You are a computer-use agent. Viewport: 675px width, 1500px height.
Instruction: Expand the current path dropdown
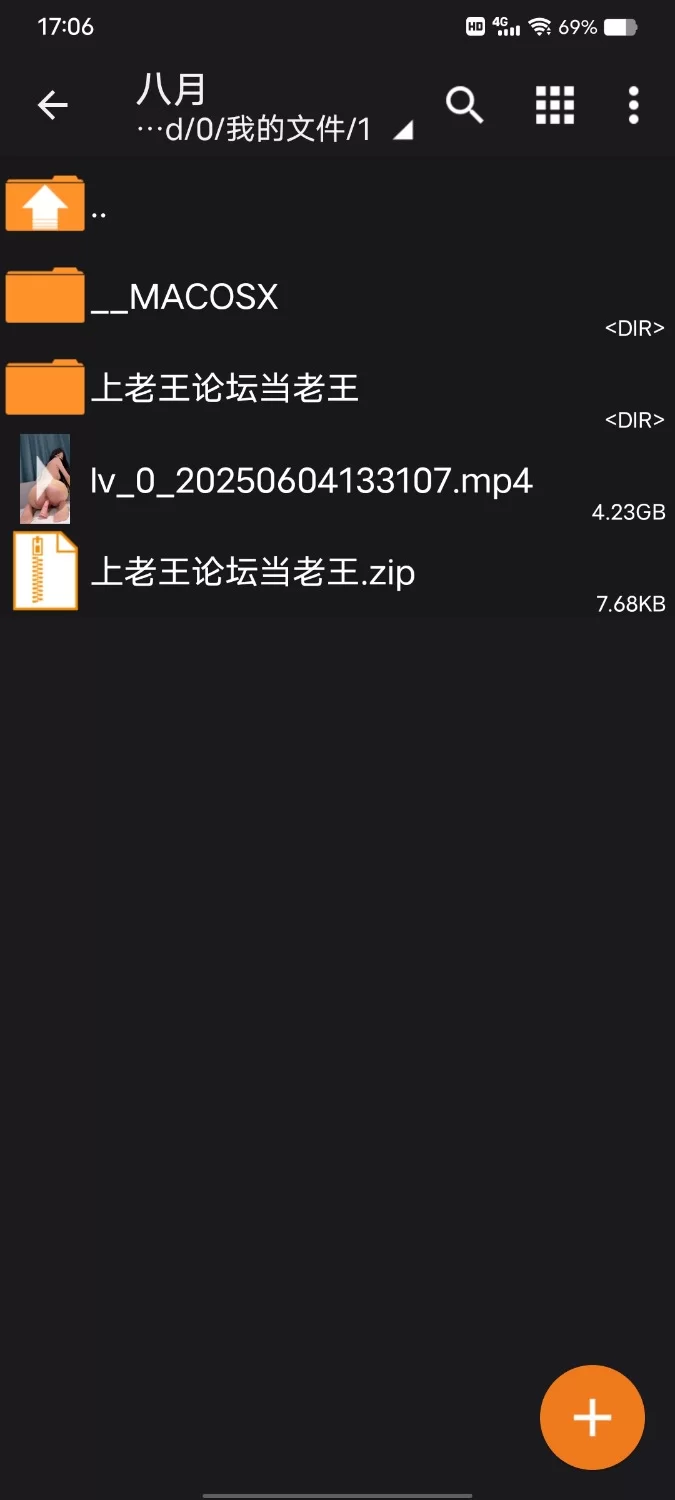tap(403, 131)
